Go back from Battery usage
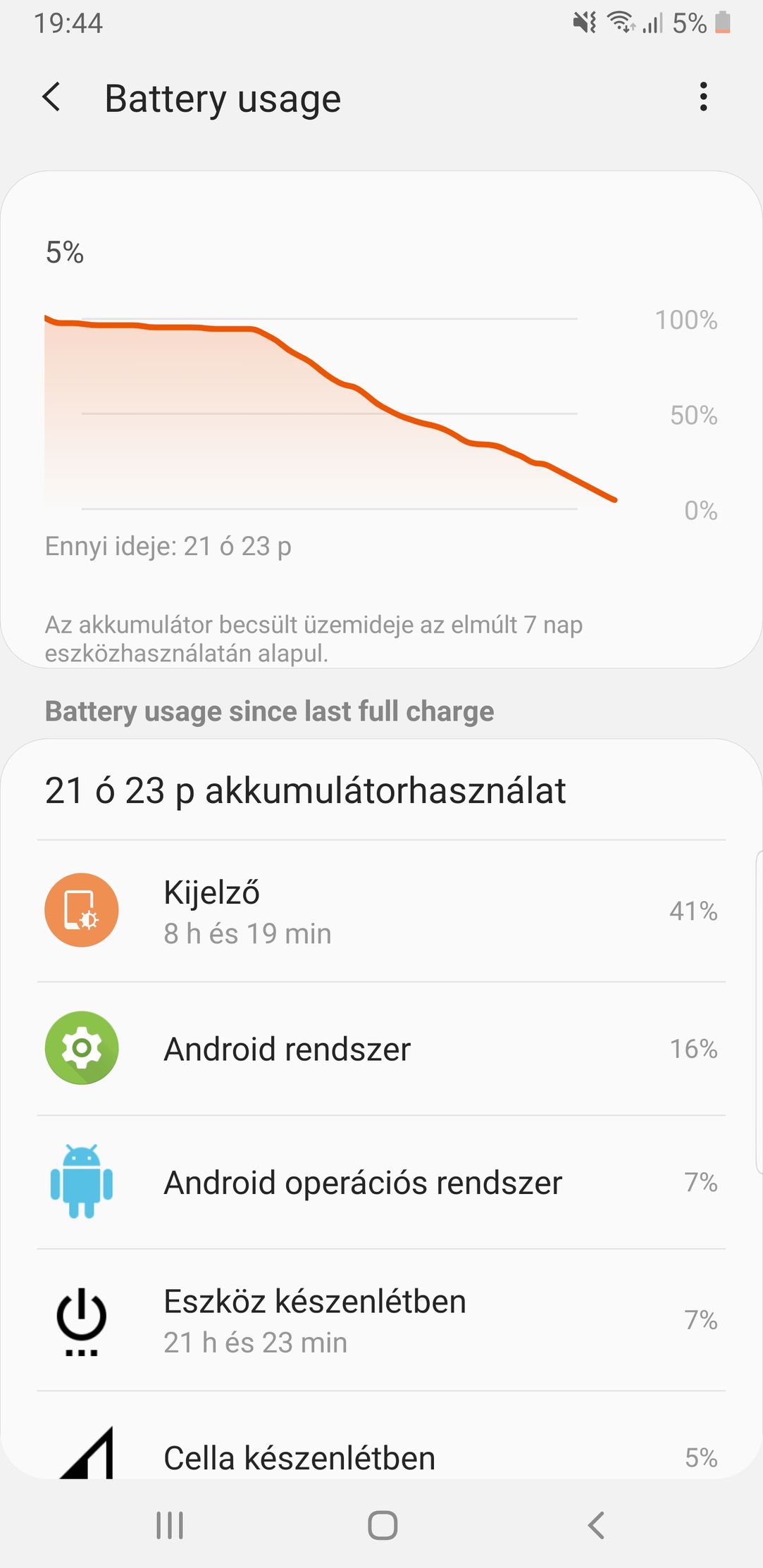This screenshot has height=1568, width=763. pos(51,97)
